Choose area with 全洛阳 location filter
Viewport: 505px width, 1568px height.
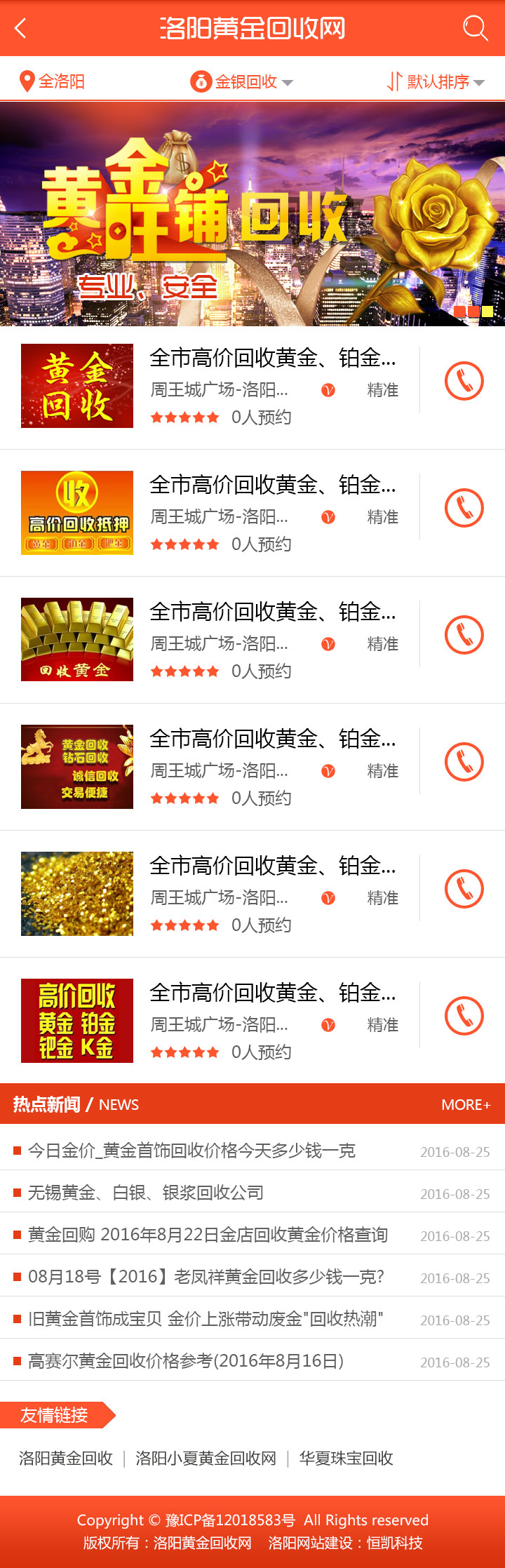tap(53, 81)
